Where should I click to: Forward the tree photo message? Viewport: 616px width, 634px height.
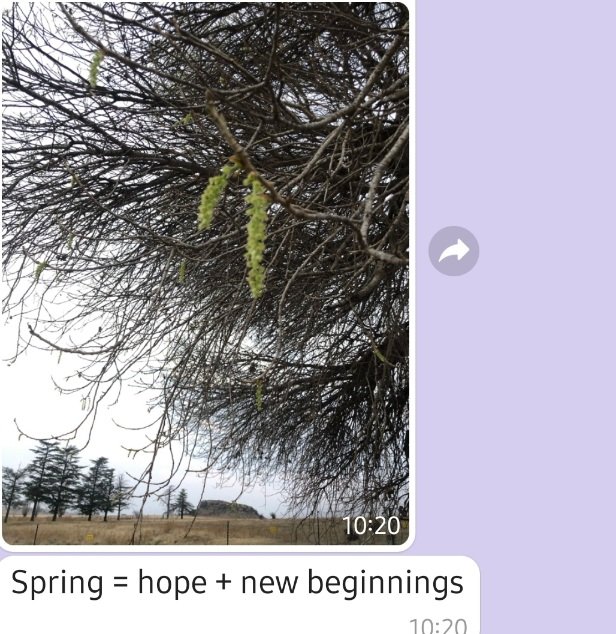point(454,251)
